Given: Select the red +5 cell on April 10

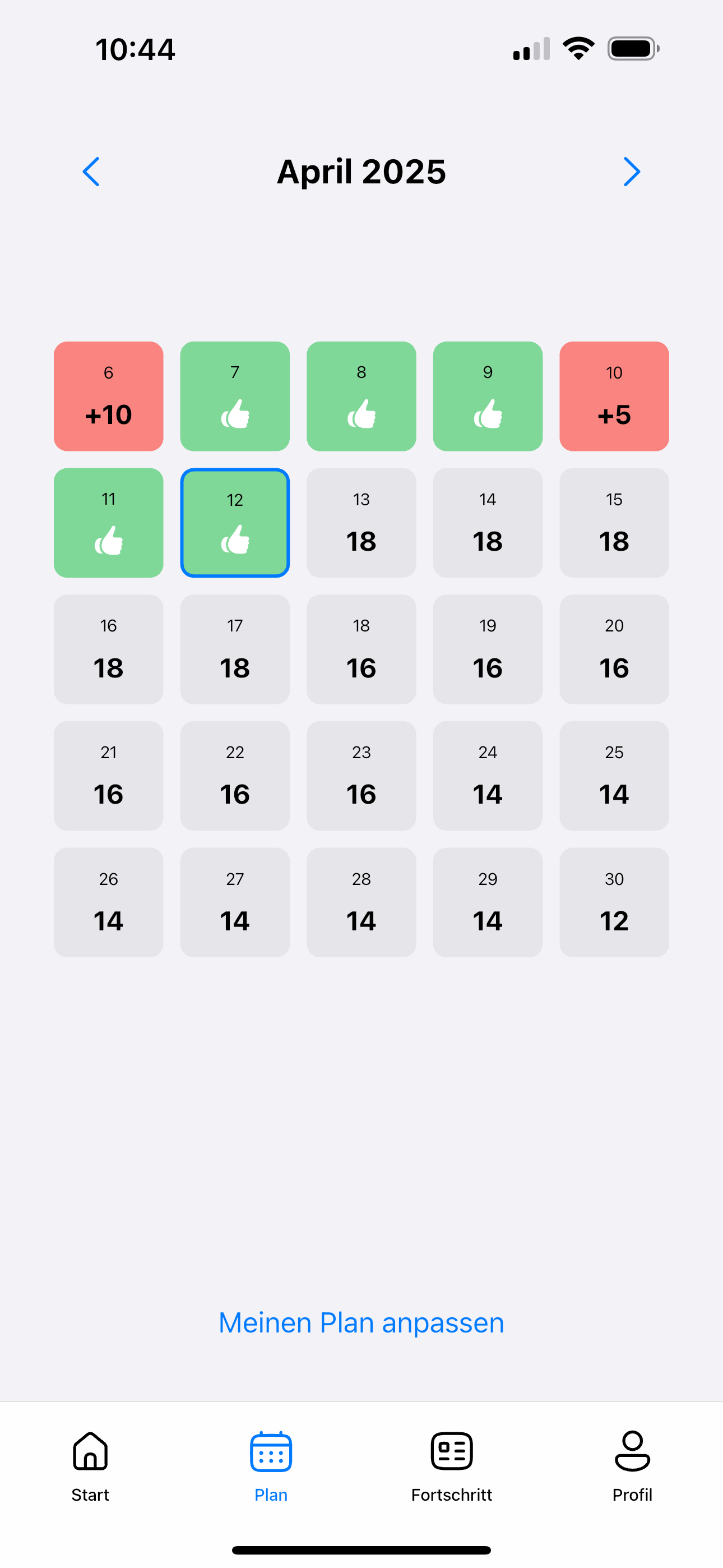Looking at the screenshot, I should (614, 396).
